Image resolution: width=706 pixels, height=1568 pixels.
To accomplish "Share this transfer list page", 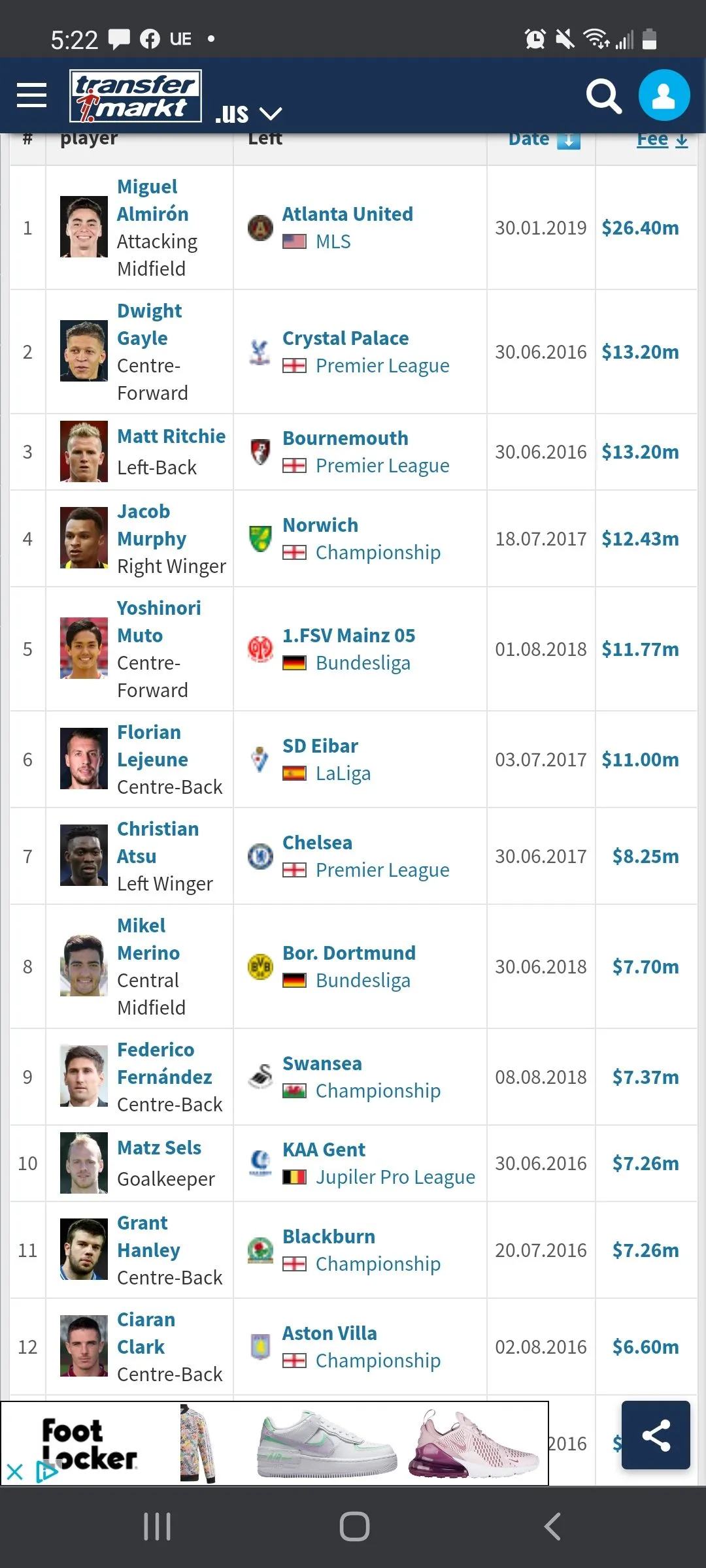I will click(656, 1435).
